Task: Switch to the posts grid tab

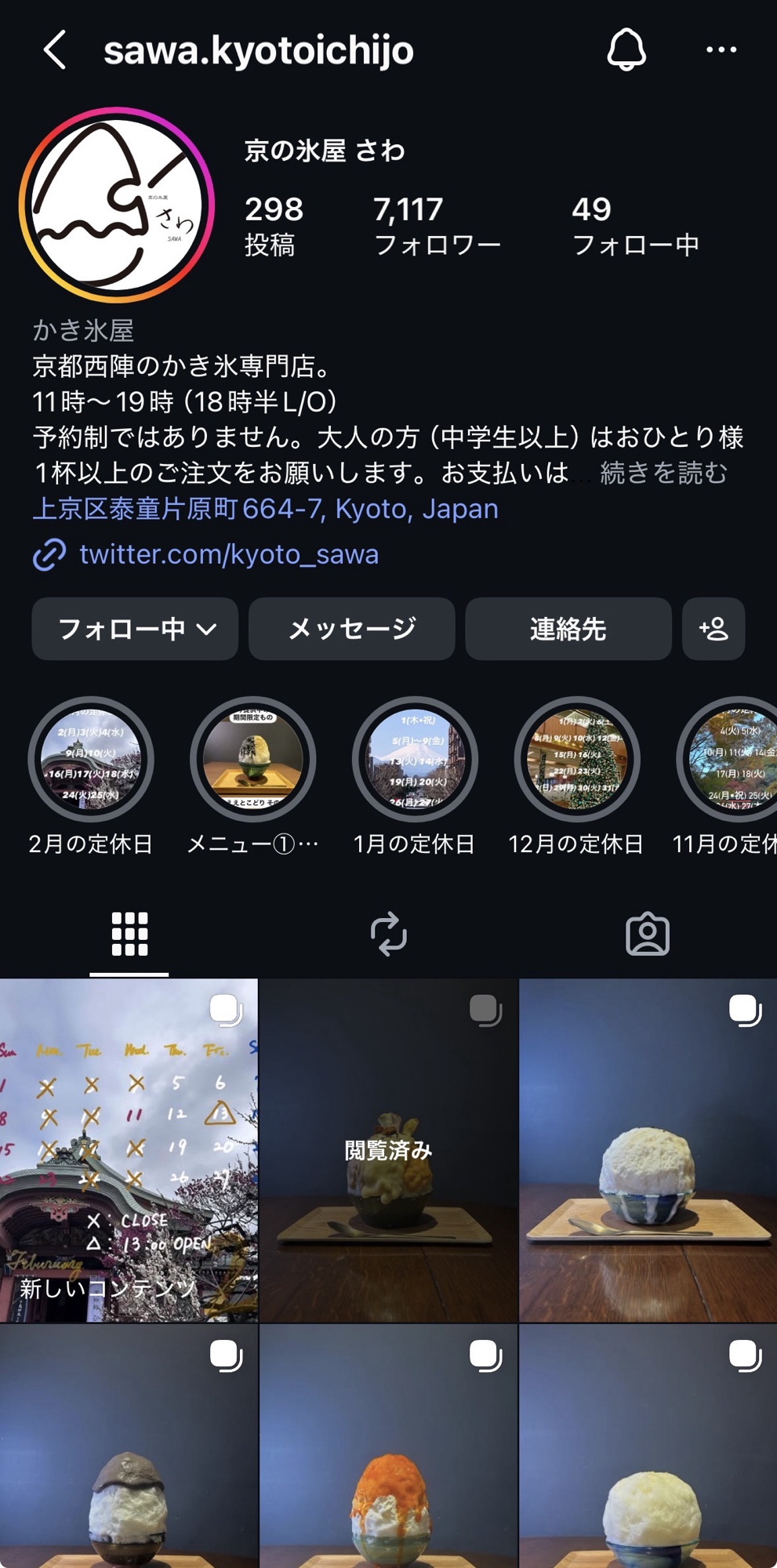Action: pos(129,934)
